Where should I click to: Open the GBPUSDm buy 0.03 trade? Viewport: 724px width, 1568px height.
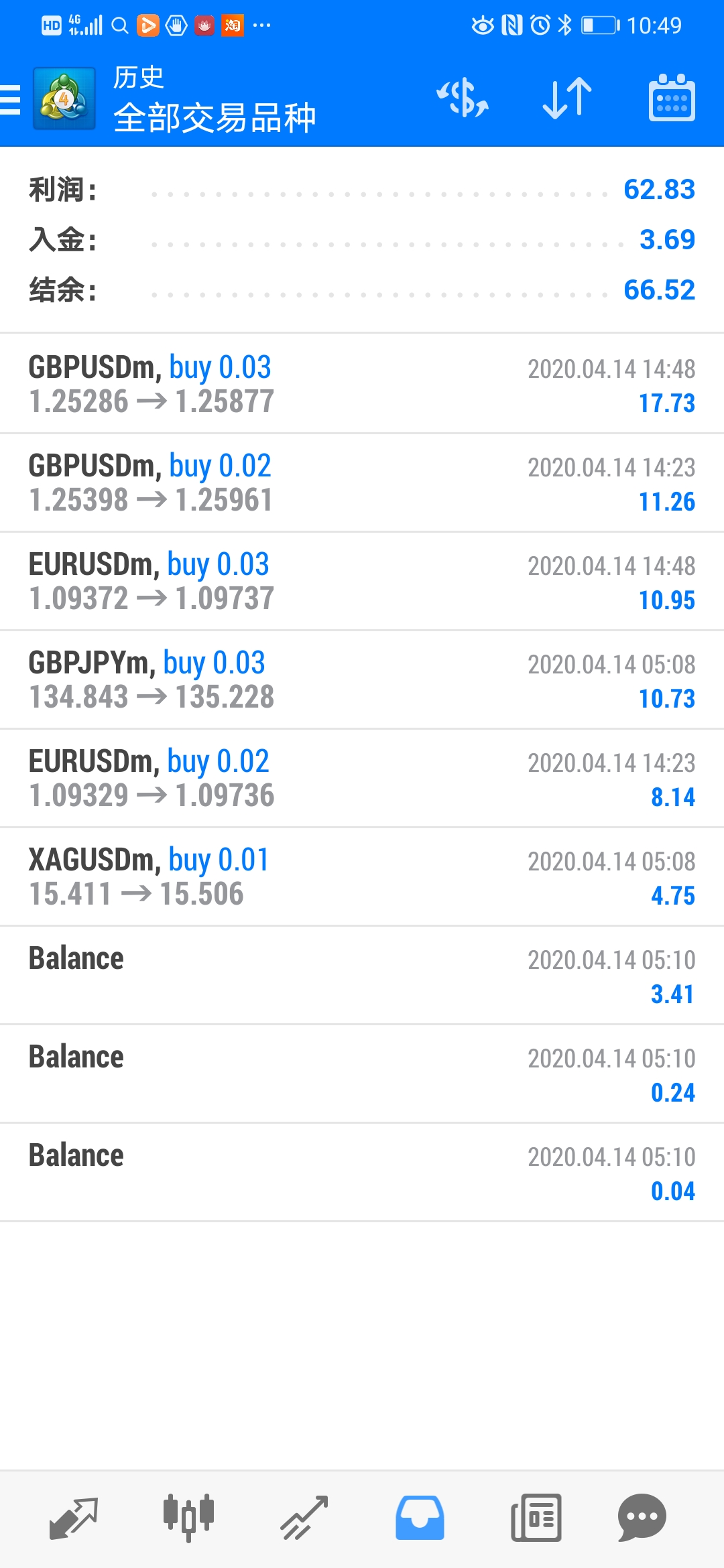click(x=362, y=384)
